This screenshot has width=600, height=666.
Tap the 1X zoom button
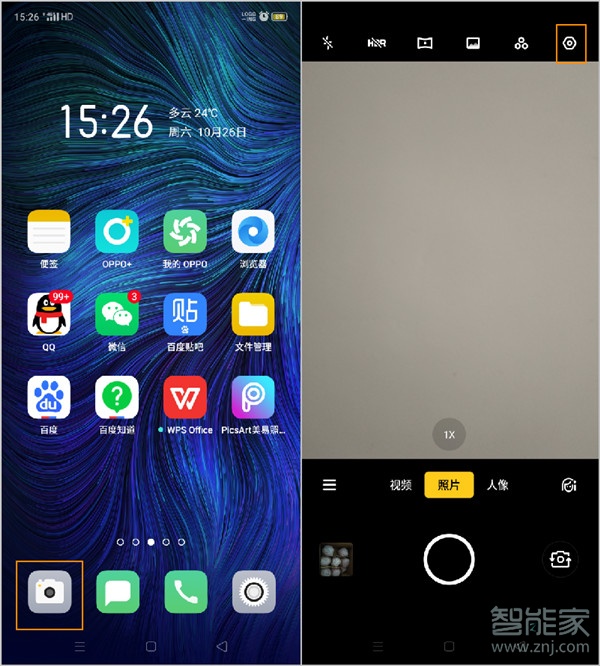[x=449, y=434]
